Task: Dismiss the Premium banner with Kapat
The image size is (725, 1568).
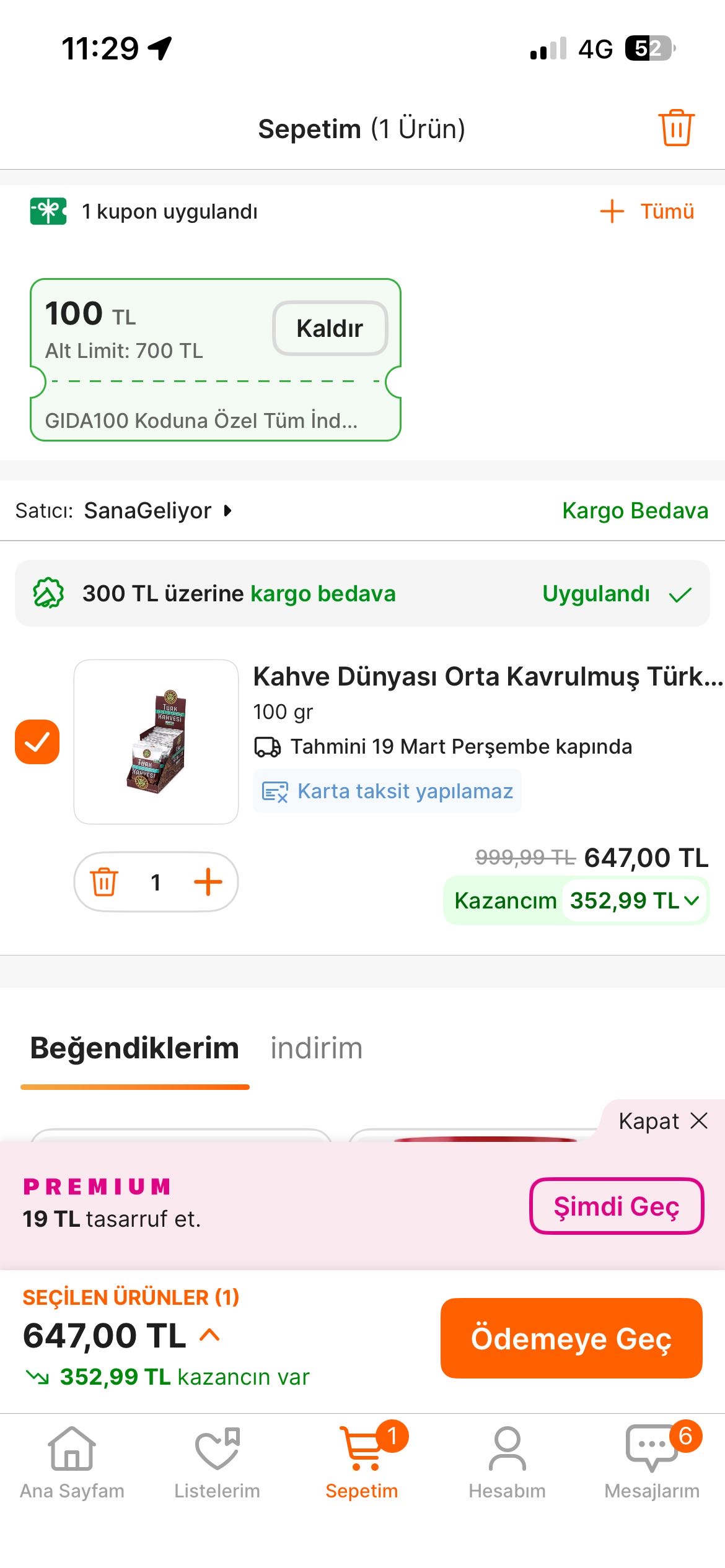Action: pyautogui.click(x=662, y=1121)
